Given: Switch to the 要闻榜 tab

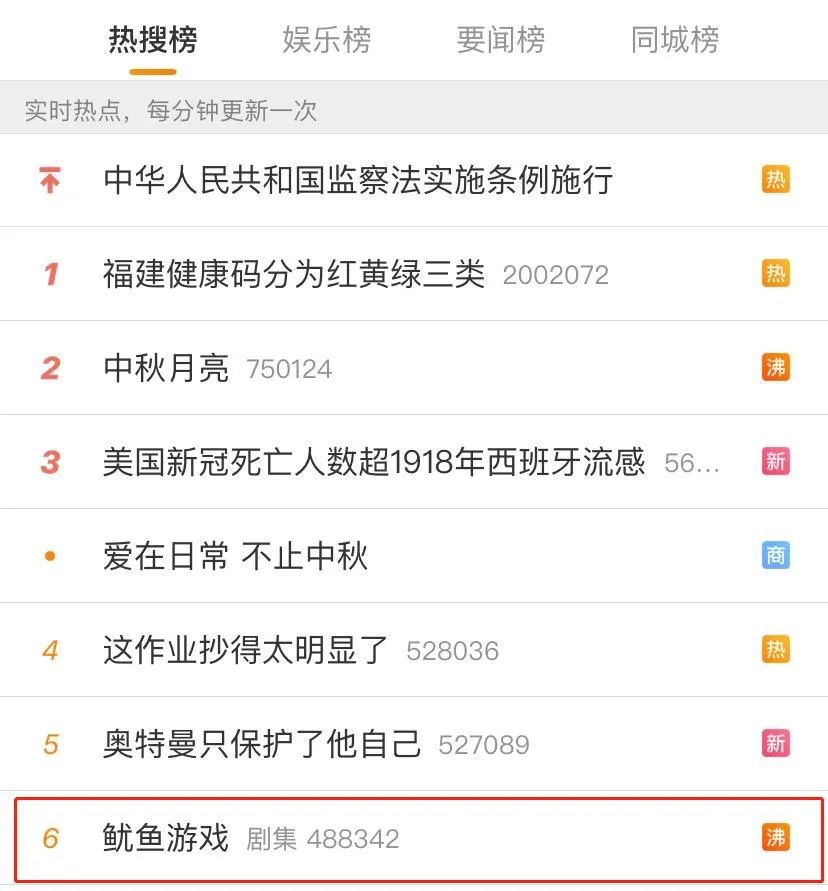Looking at the screenshot, I should 501,40.
